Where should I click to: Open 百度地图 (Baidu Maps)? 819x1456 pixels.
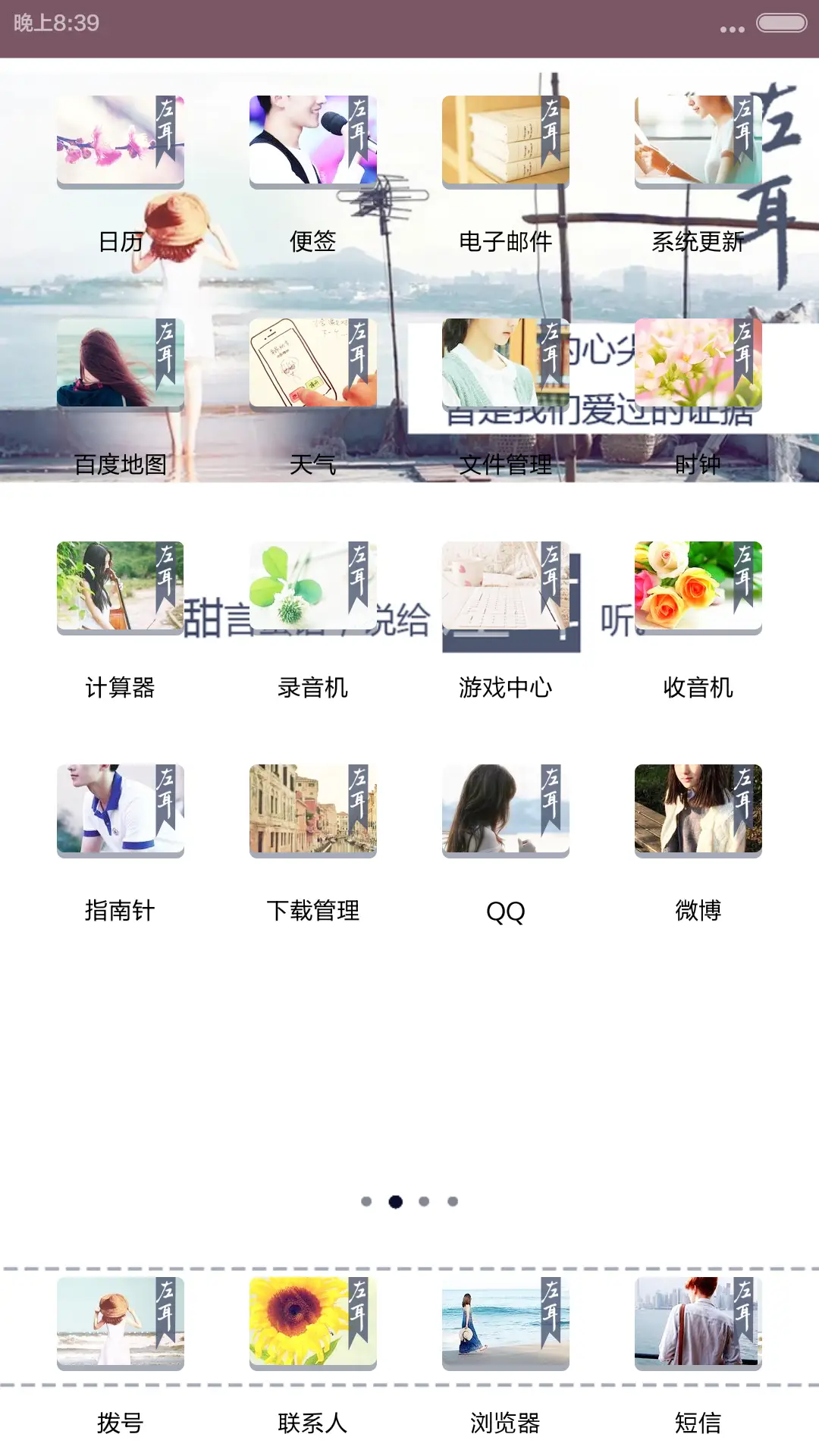[x=120, y=364]
